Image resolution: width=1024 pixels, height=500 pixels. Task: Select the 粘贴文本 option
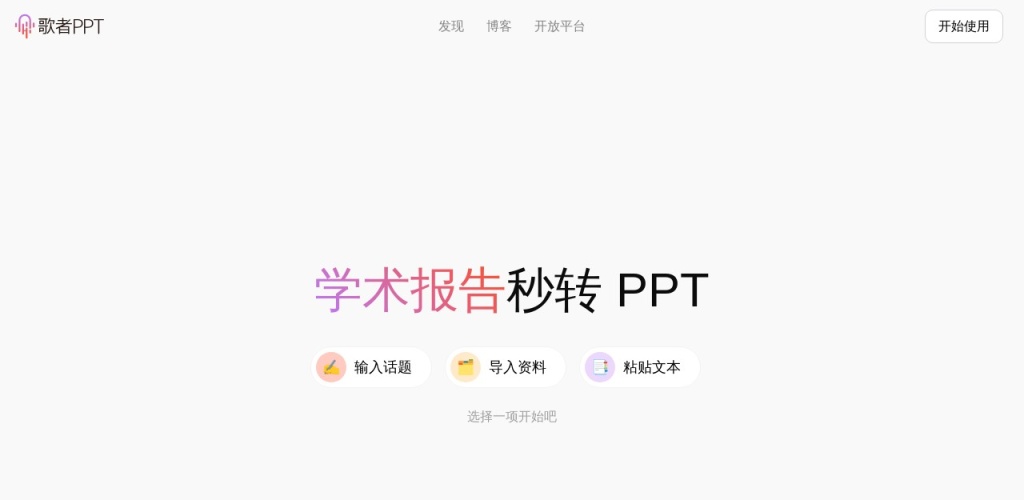[640, 367]
